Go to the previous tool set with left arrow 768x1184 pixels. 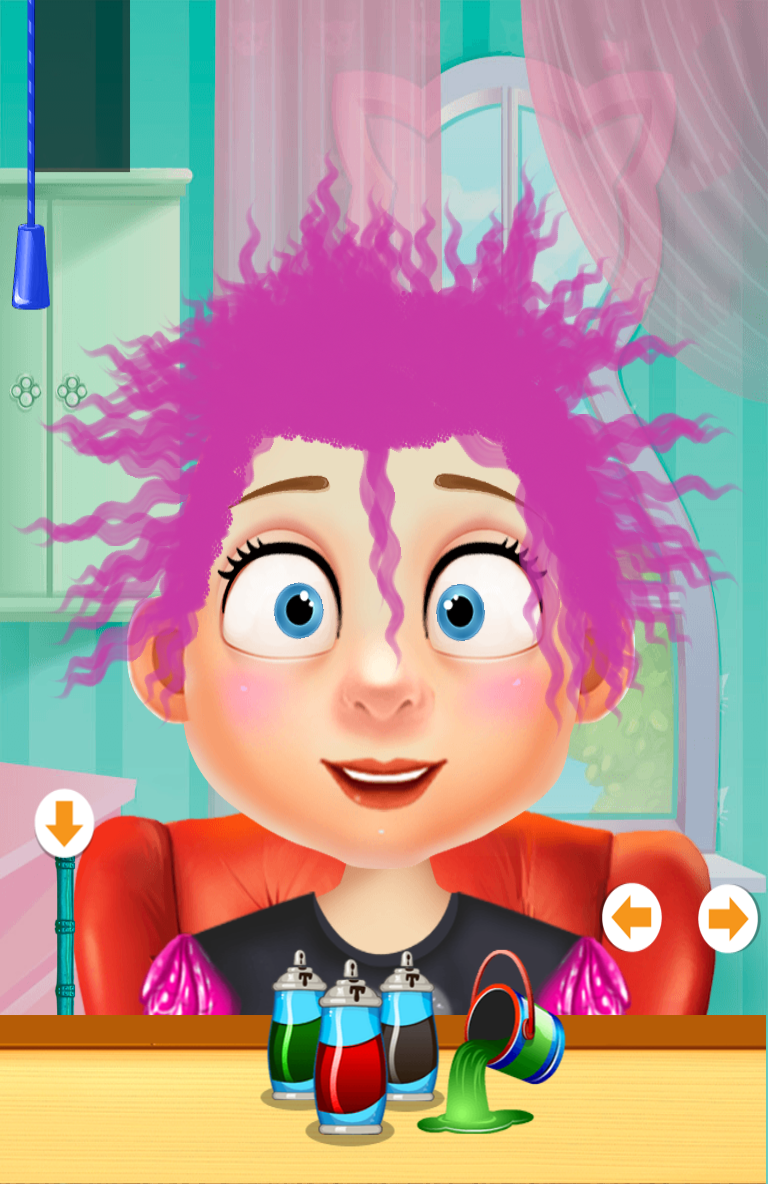(632, 918)
